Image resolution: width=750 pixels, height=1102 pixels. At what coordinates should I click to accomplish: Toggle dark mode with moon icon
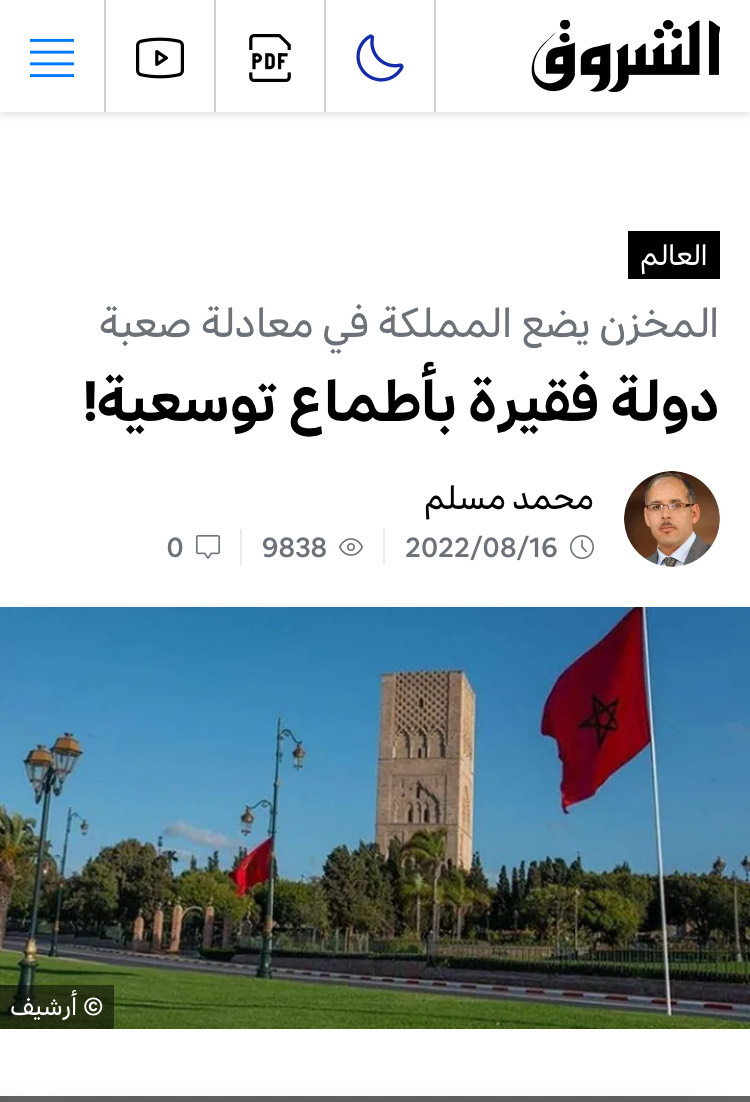point(380,57)
